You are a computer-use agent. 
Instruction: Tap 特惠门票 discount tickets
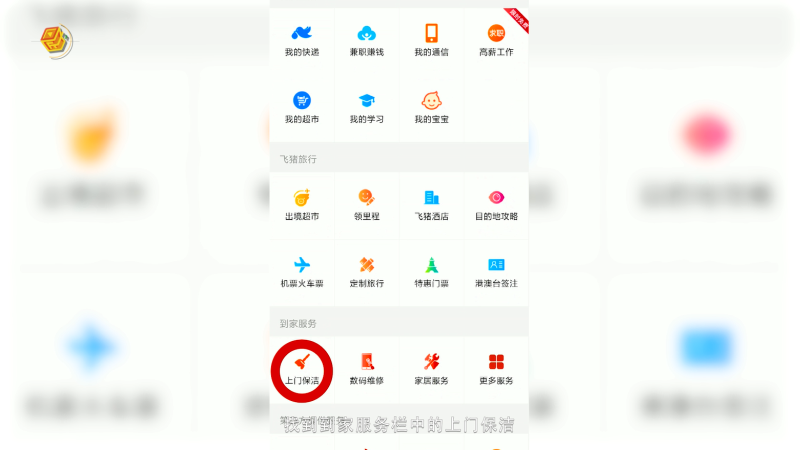[x=431, y=272]
